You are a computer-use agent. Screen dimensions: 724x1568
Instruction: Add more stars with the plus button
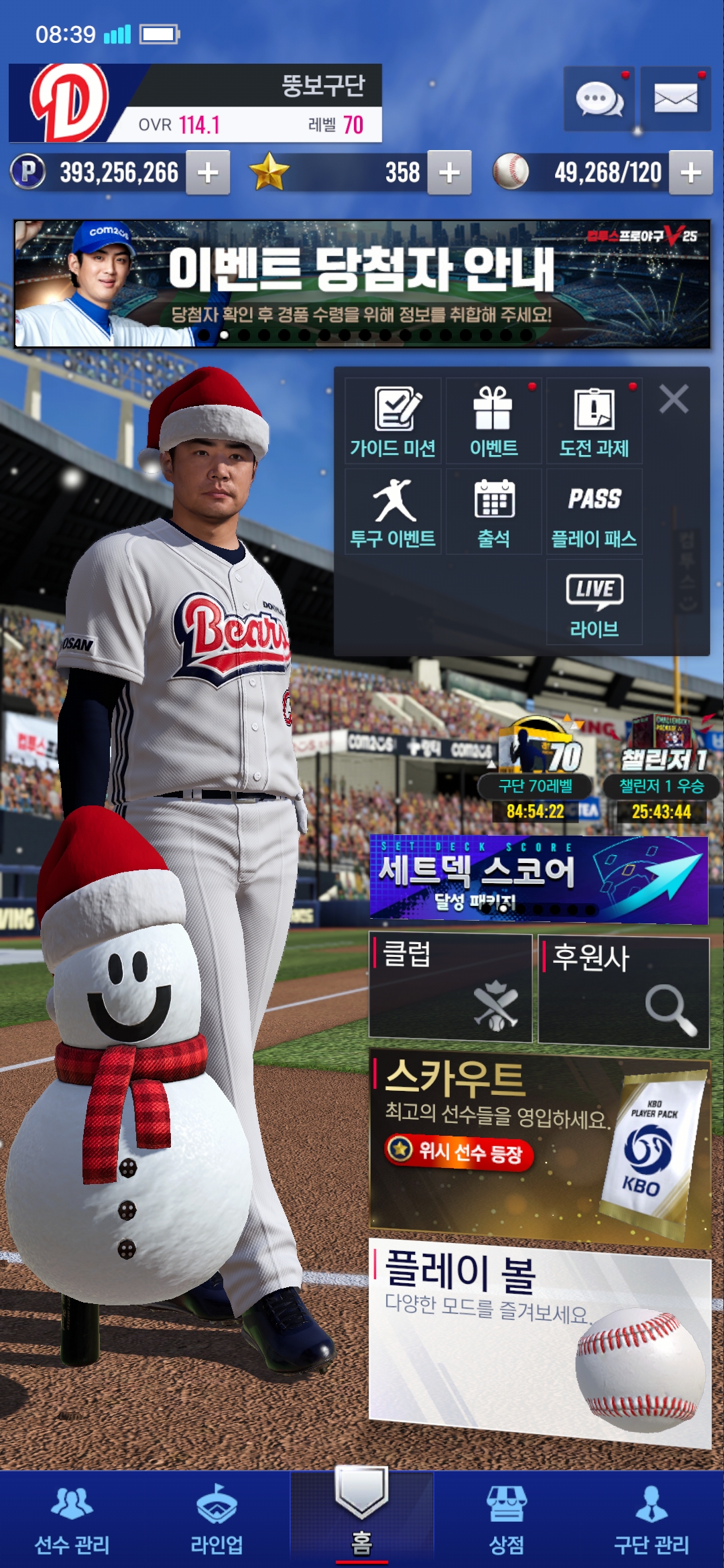coord(449,173)
